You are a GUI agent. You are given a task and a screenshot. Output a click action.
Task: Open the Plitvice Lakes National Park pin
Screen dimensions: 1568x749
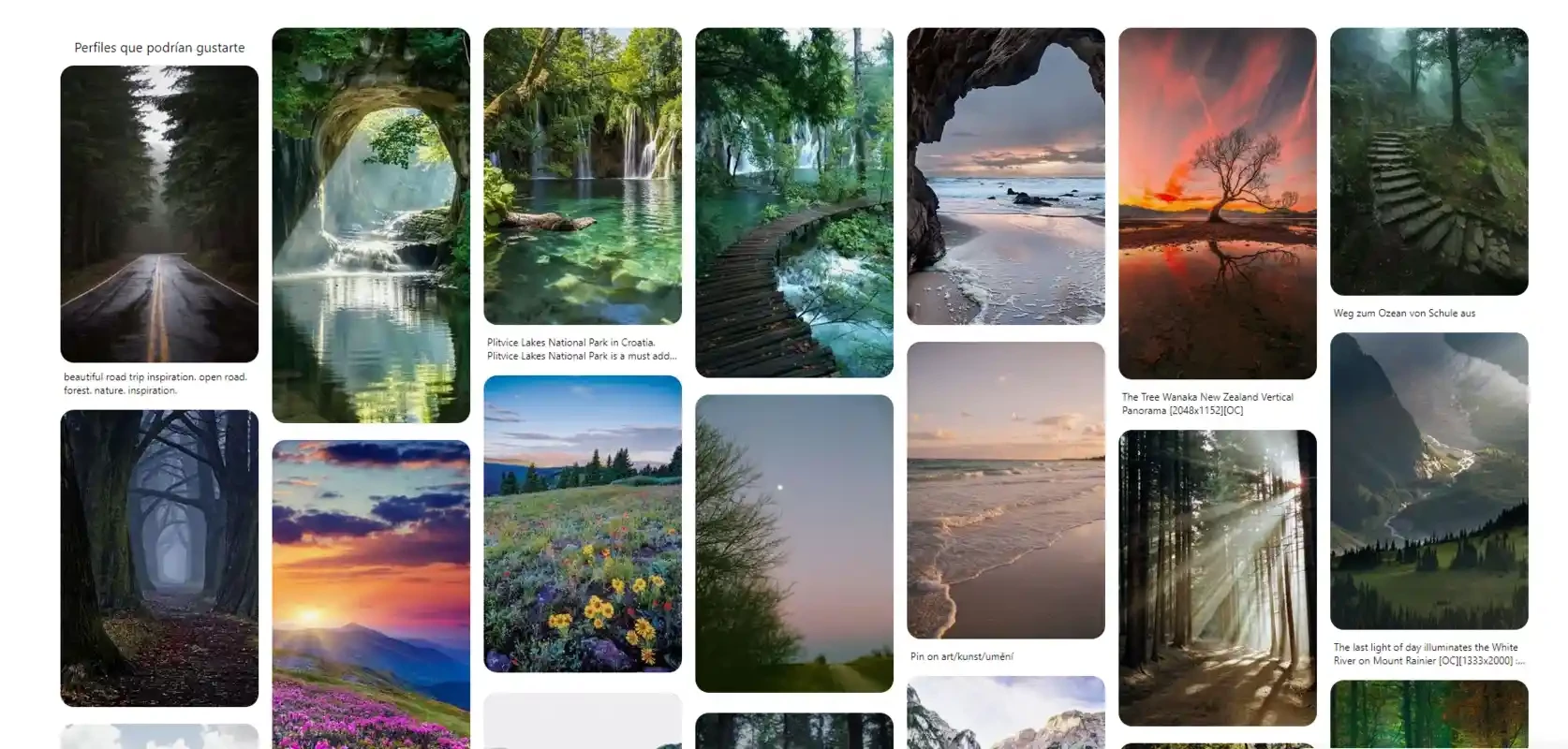click(x=583, y=176)
